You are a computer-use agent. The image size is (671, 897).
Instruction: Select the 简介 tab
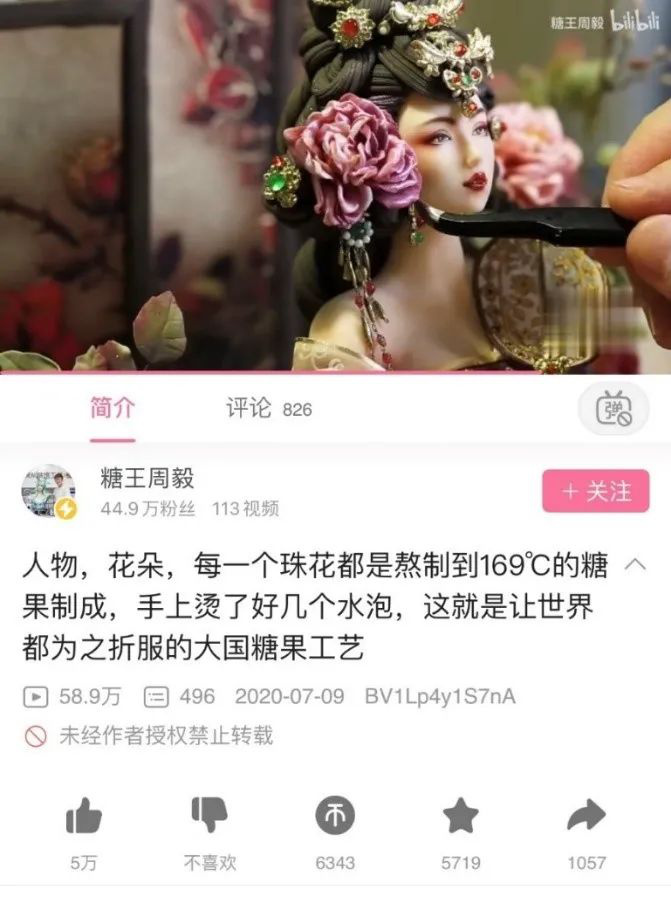coord(112,408)
